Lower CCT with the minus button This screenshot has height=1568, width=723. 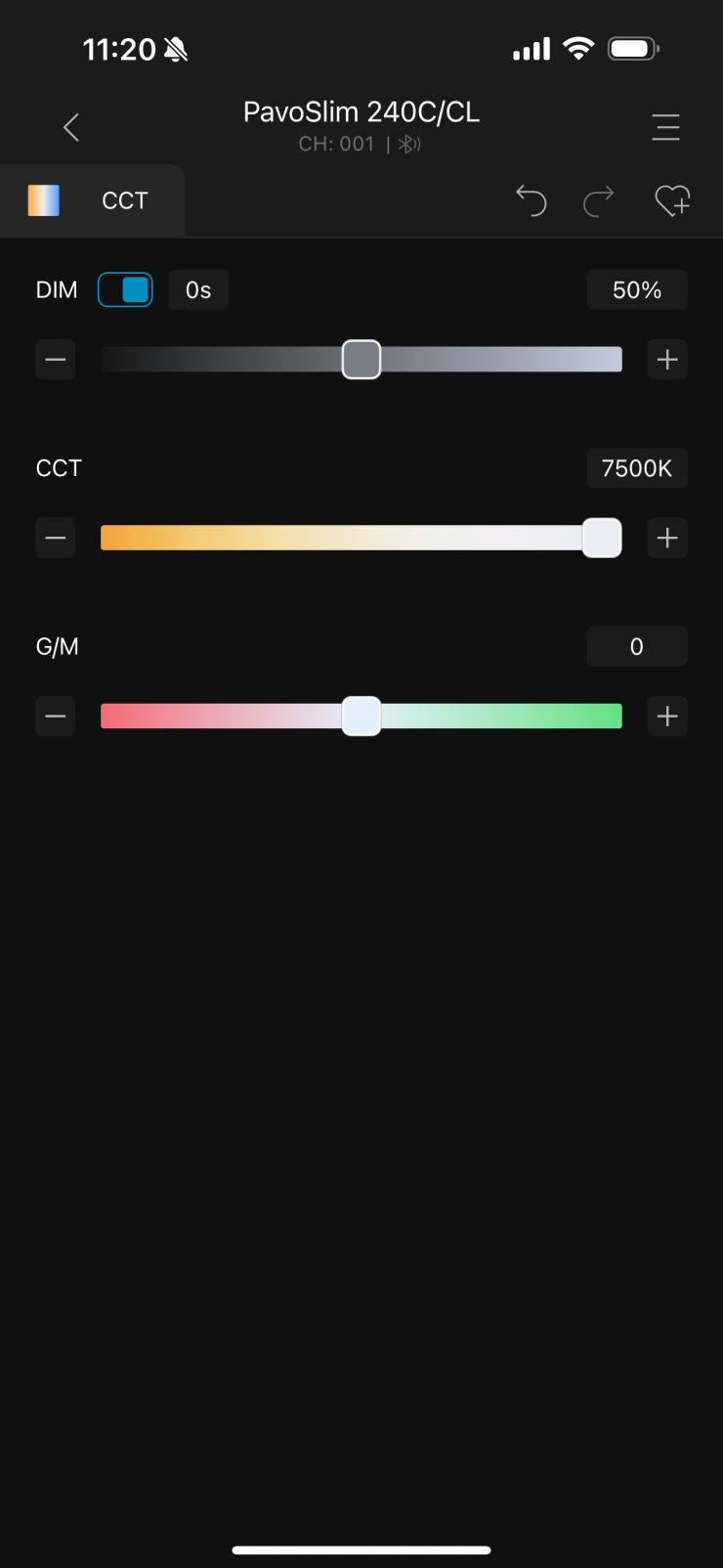coord(56,538)
